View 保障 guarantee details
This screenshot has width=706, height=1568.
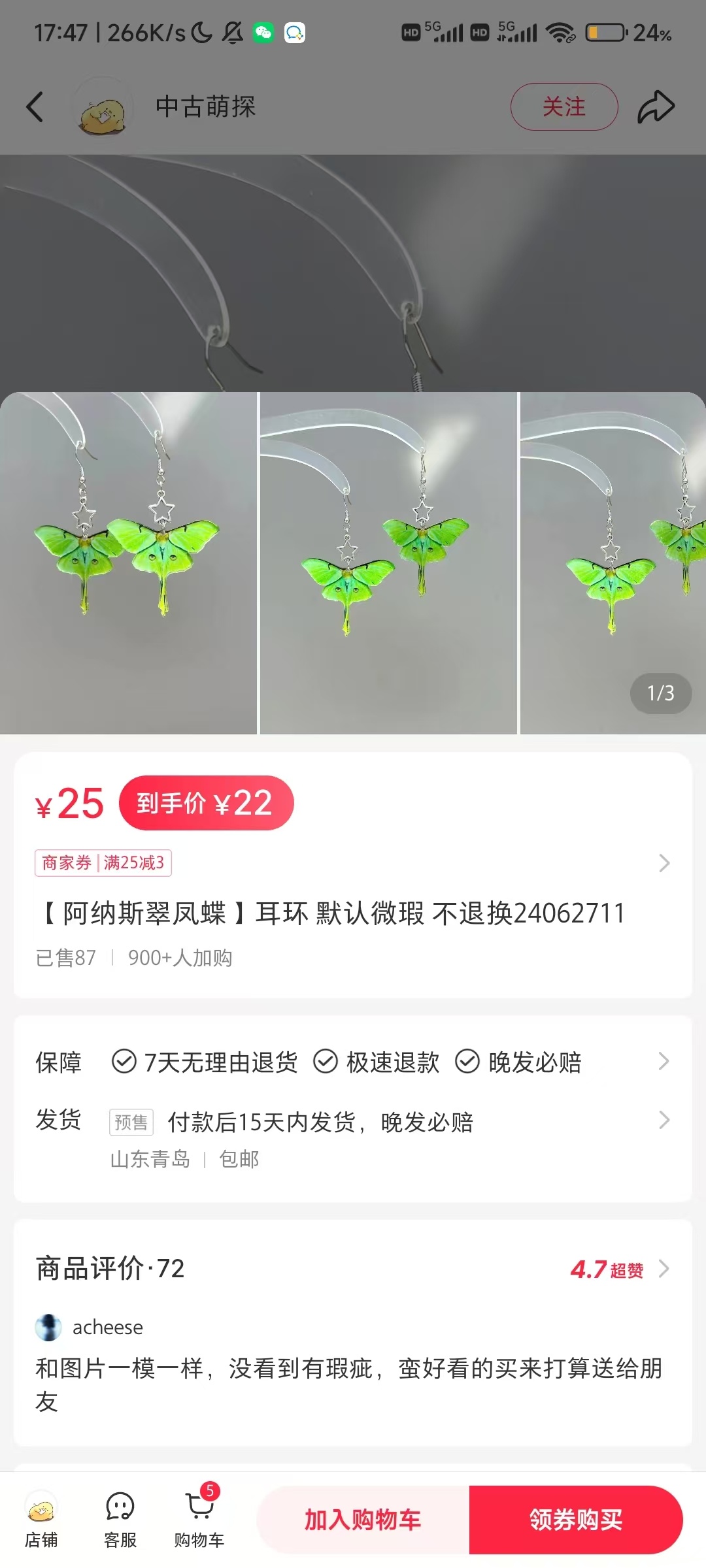353,1062
